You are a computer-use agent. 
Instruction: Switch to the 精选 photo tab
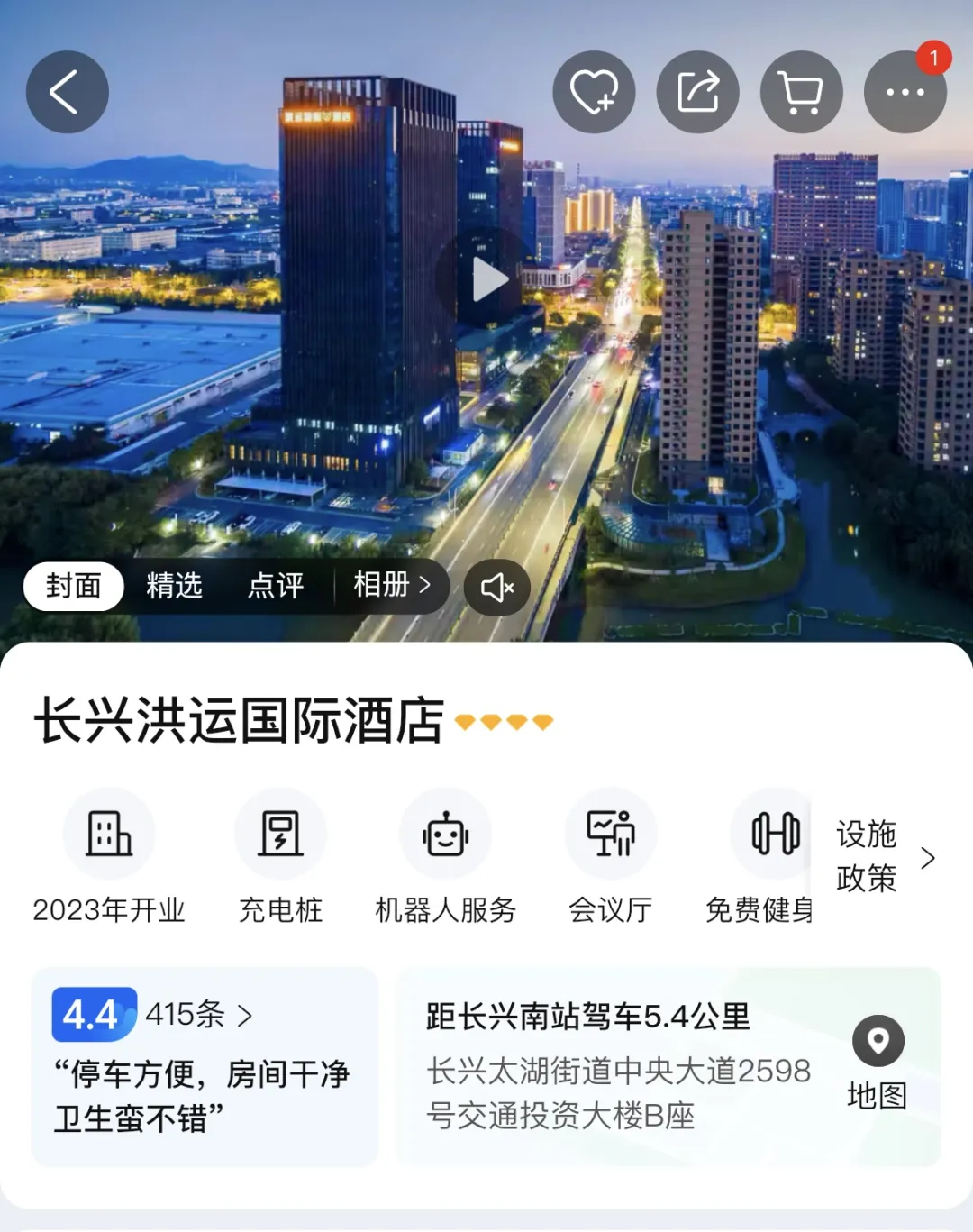174,586
